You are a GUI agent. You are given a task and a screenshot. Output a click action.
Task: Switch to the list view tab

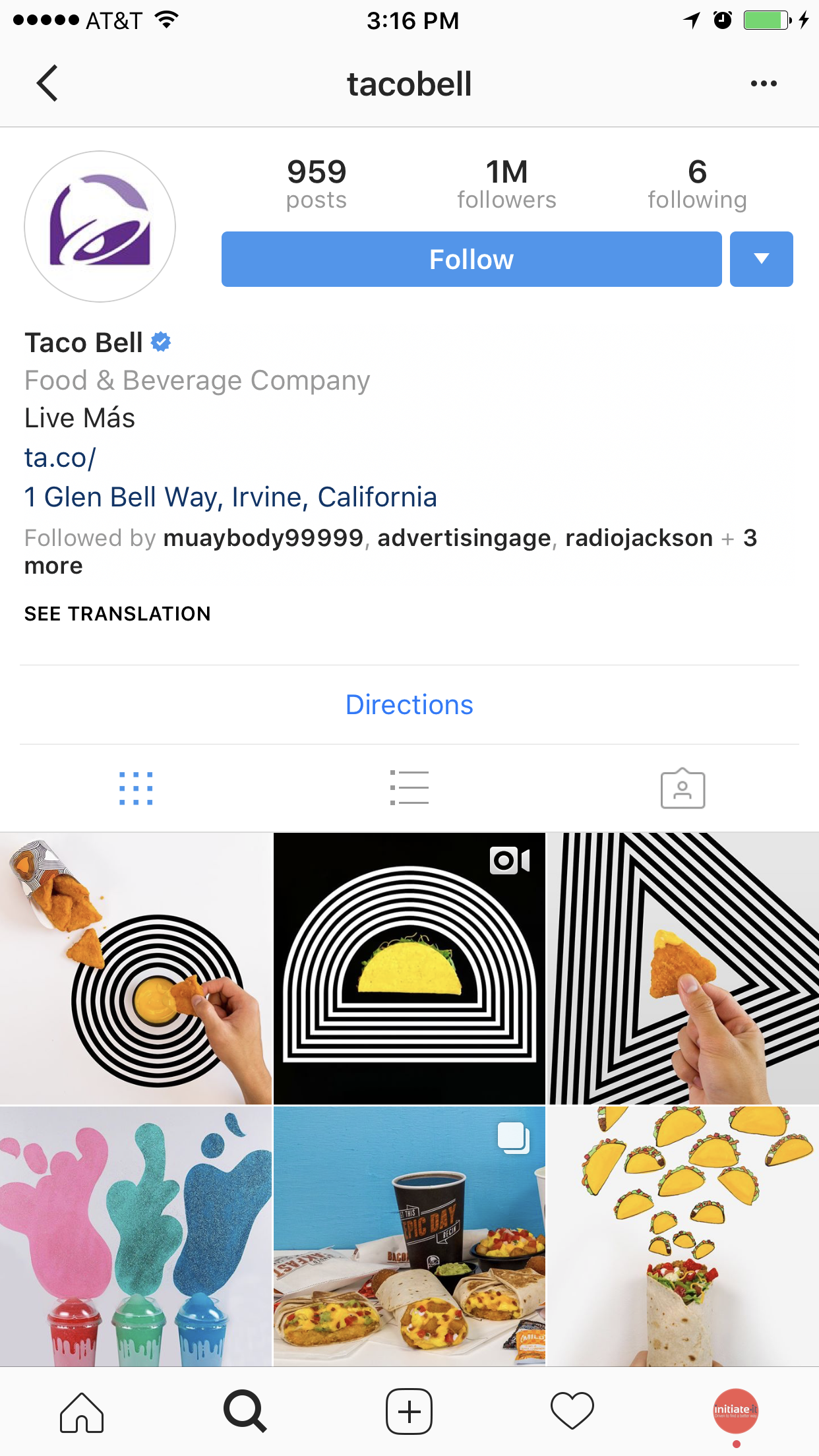pyautogui.click(x=409, y=788)
